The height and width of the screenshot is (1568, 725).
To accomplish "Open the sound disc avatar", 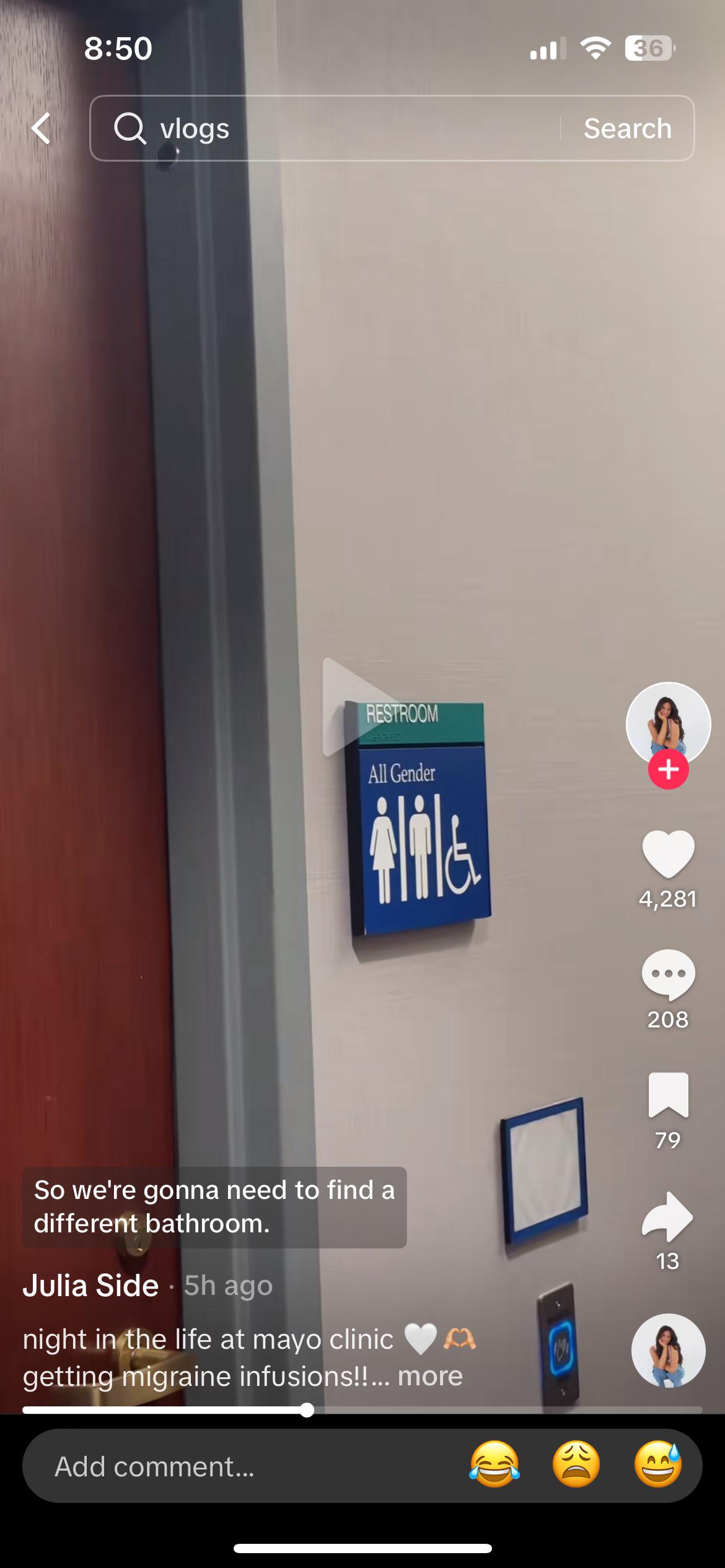I will click(x=668, y=1350).
